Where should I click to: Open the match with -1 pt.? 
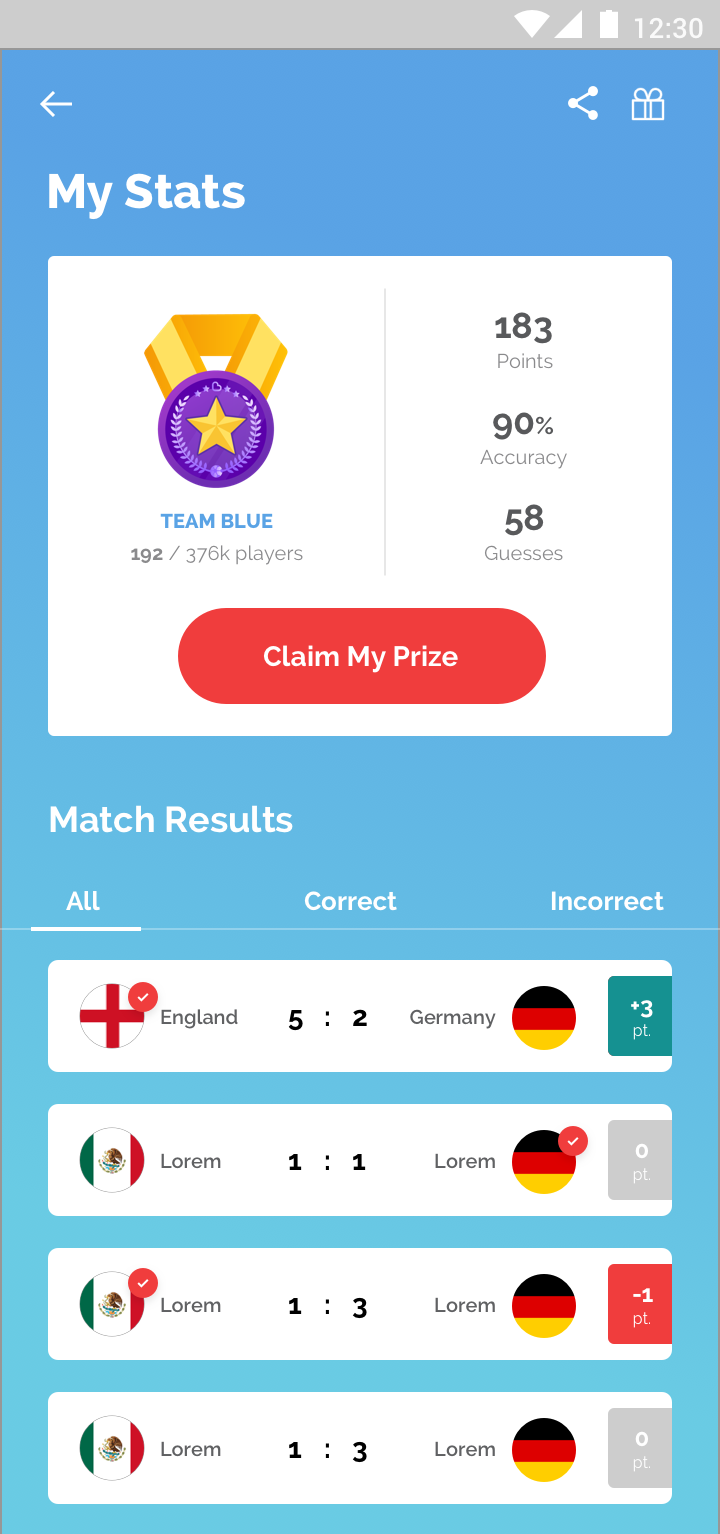pyautogui.click(x=328, y=1305)
